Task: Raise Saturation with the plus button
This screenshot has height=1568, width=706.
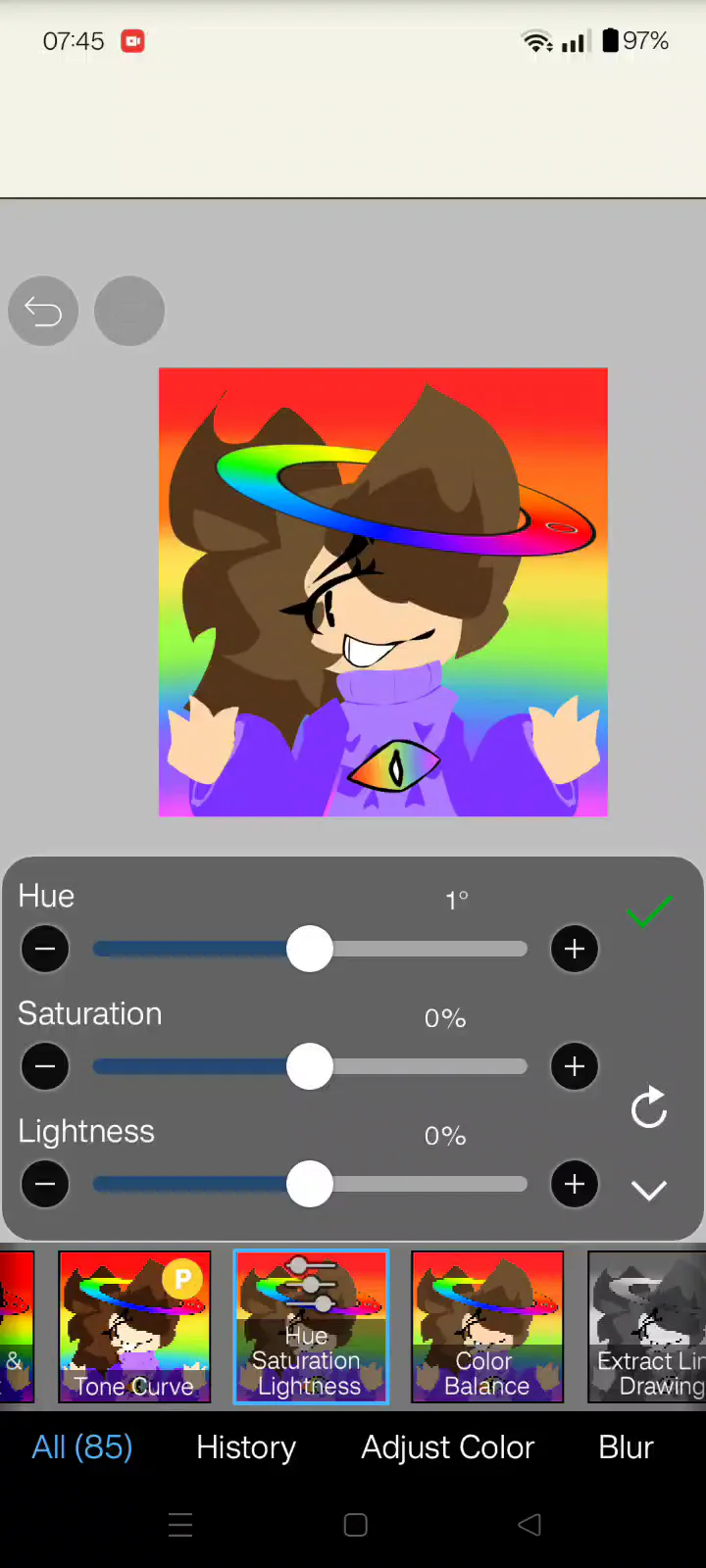Action: point(575,1066)
